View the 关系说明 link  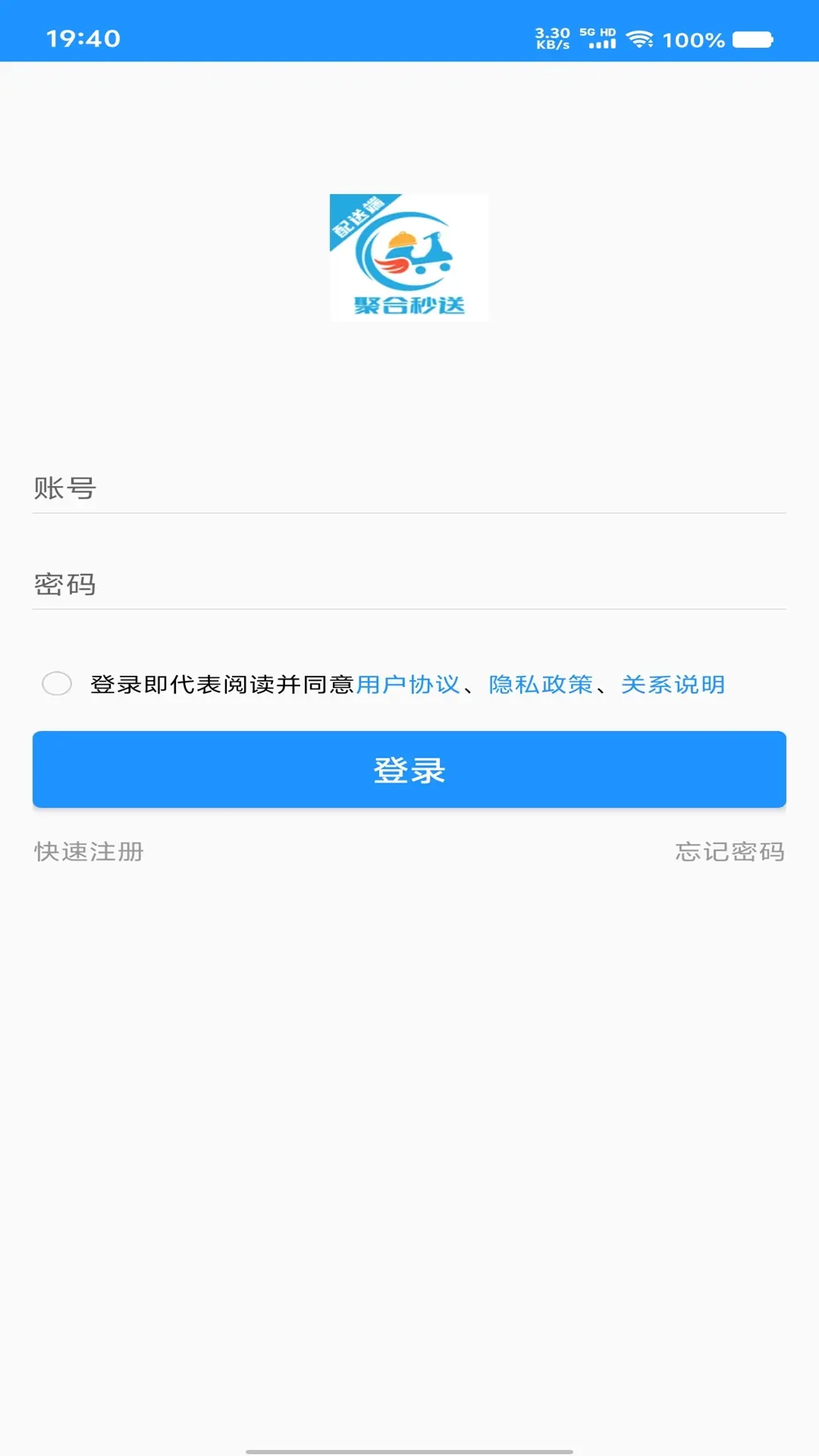pos(673,685)
